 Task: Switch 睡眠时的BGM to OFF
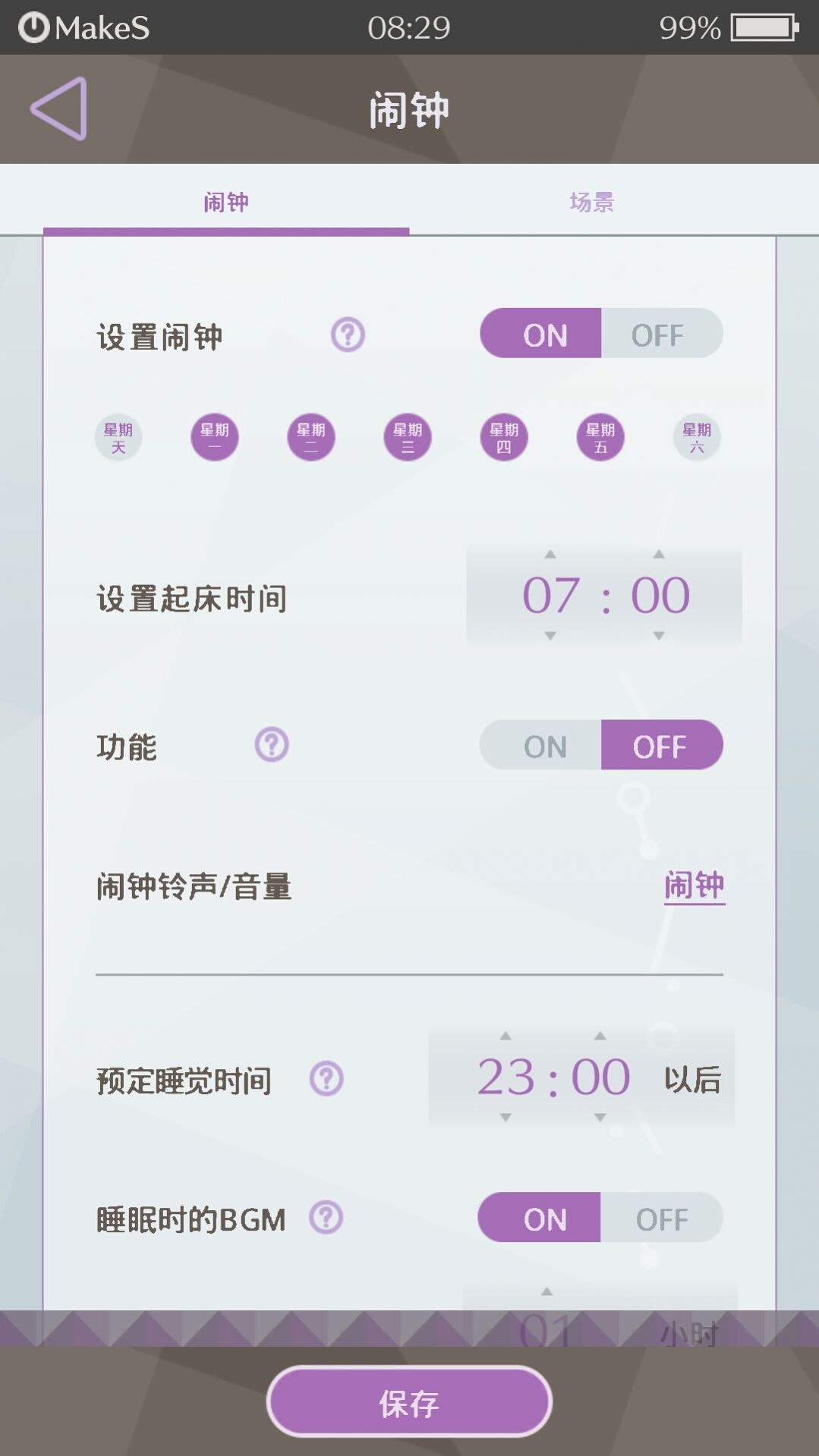660,1217
